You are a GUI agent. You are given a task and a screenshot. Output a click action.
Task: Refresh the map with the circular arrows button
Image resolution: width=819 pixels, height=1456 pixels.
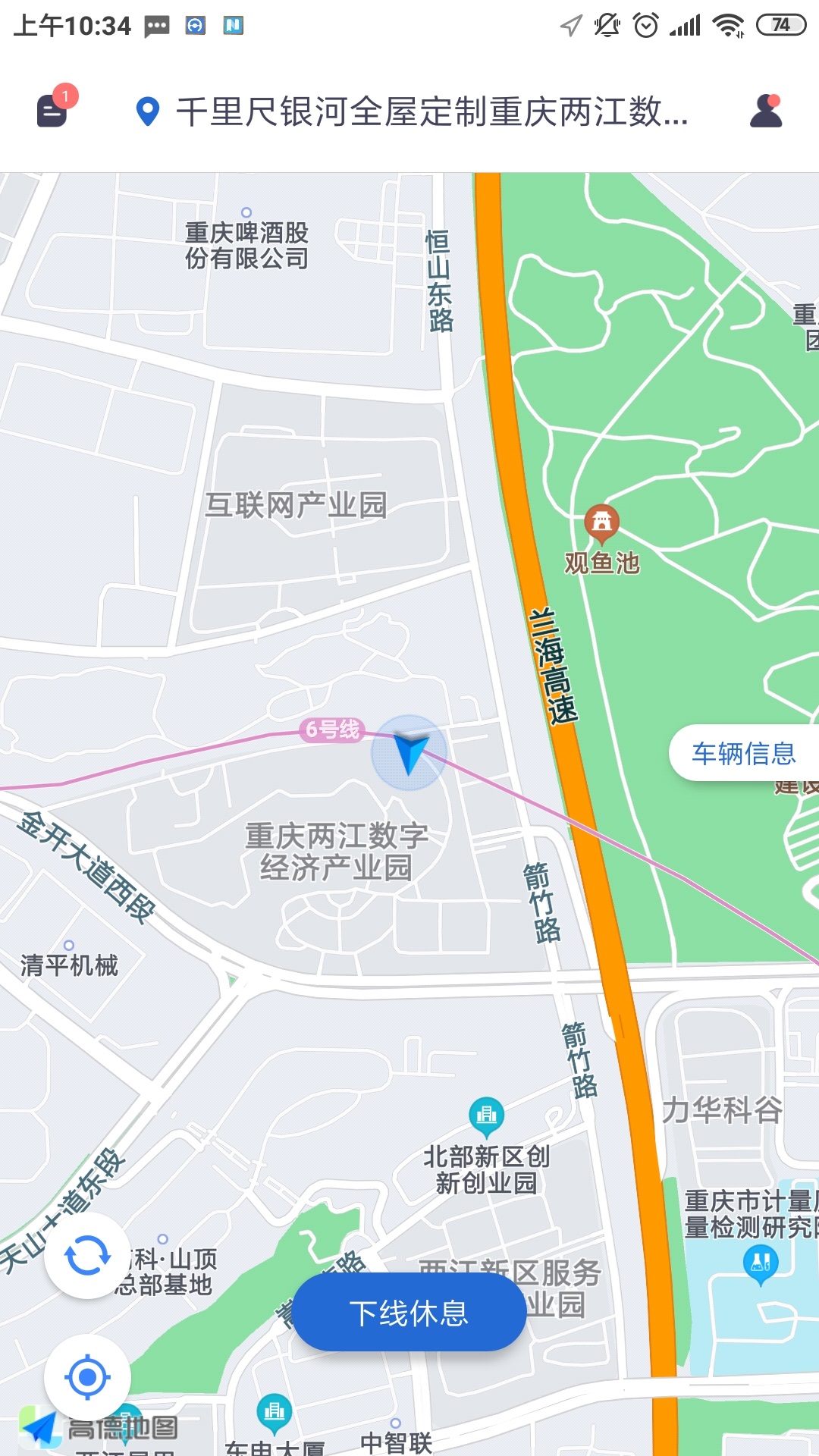(x=87, y=1256)
